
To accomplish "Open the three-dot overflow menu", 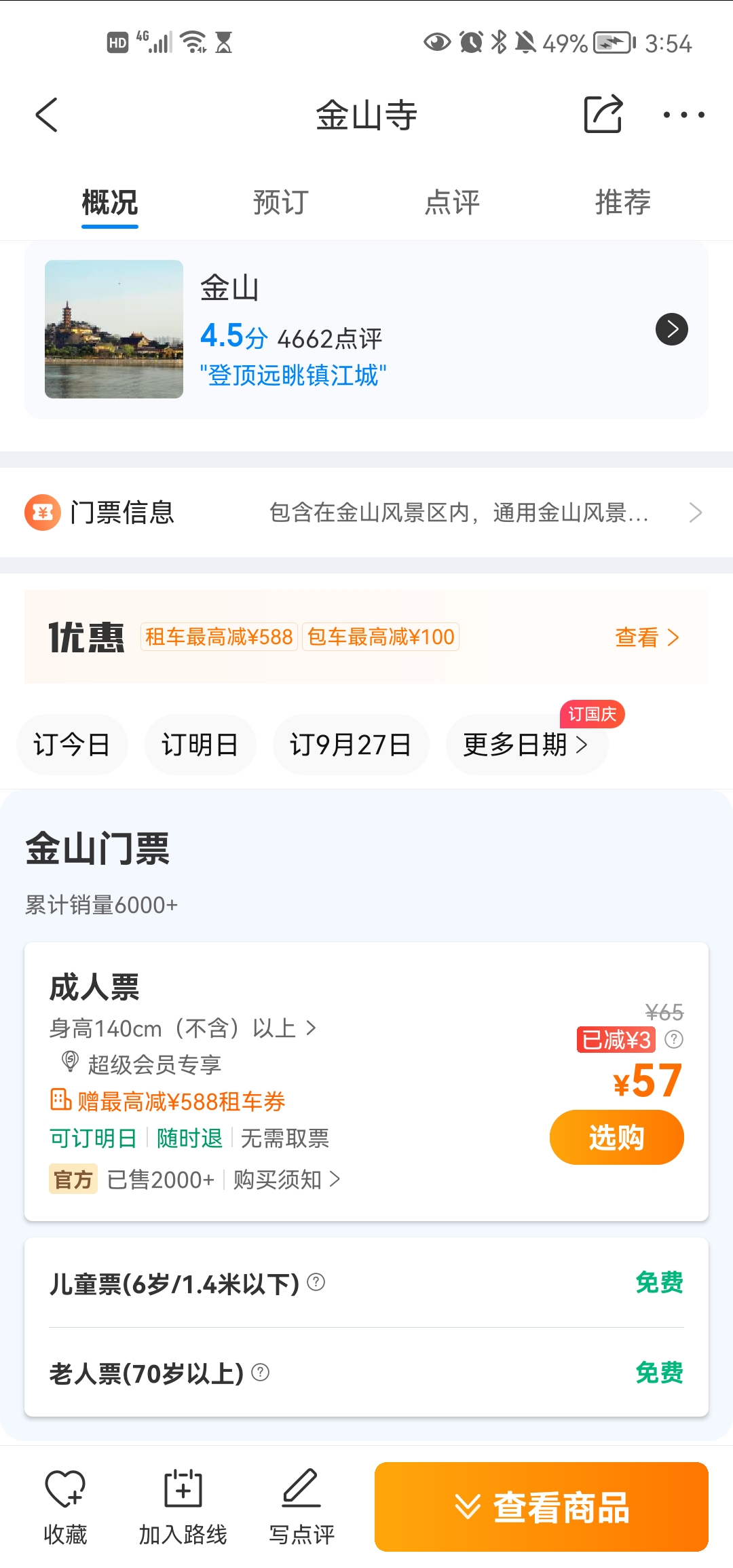I will pos(683,115).
